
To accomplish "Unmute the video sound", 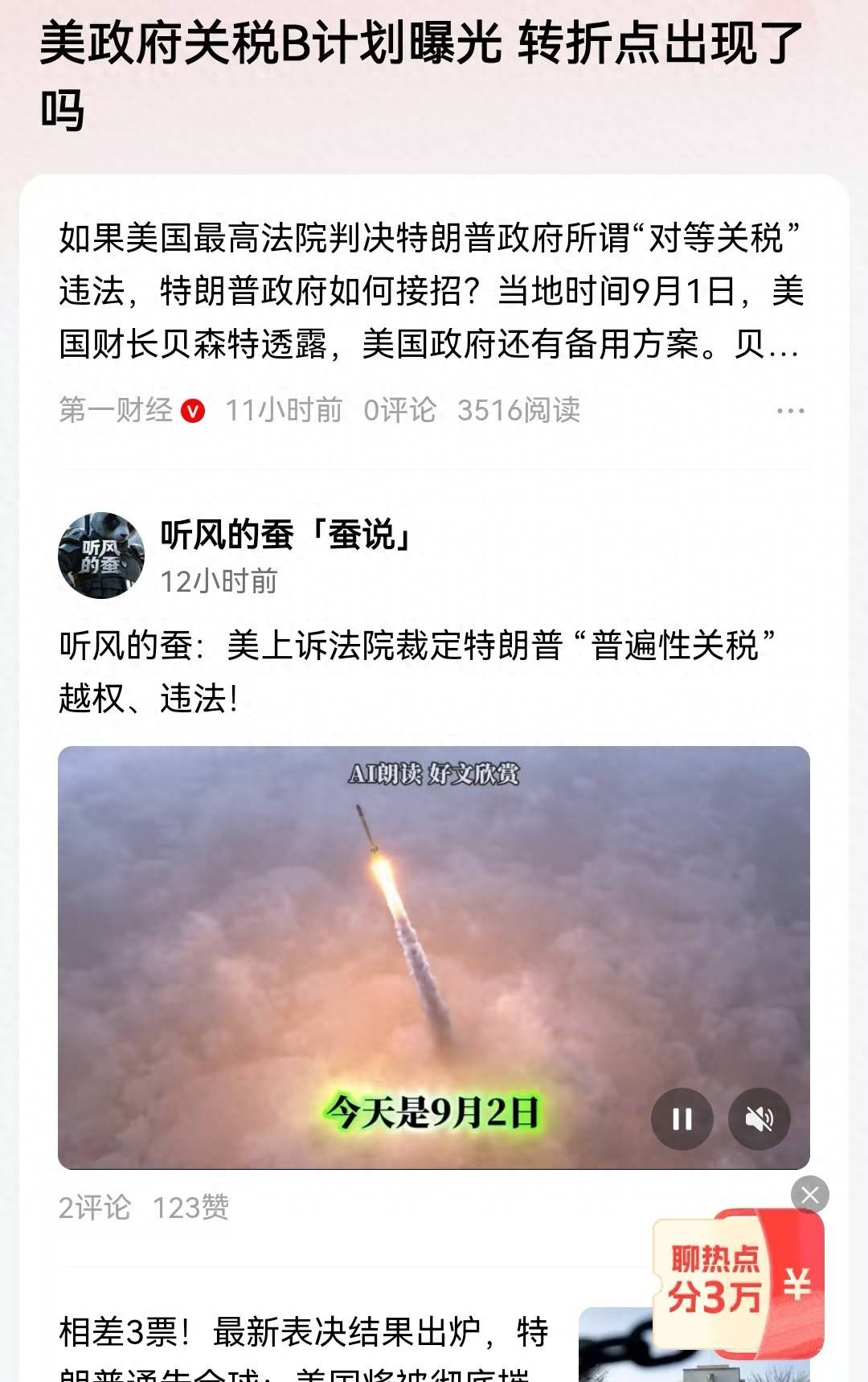I will (759, 1118).
